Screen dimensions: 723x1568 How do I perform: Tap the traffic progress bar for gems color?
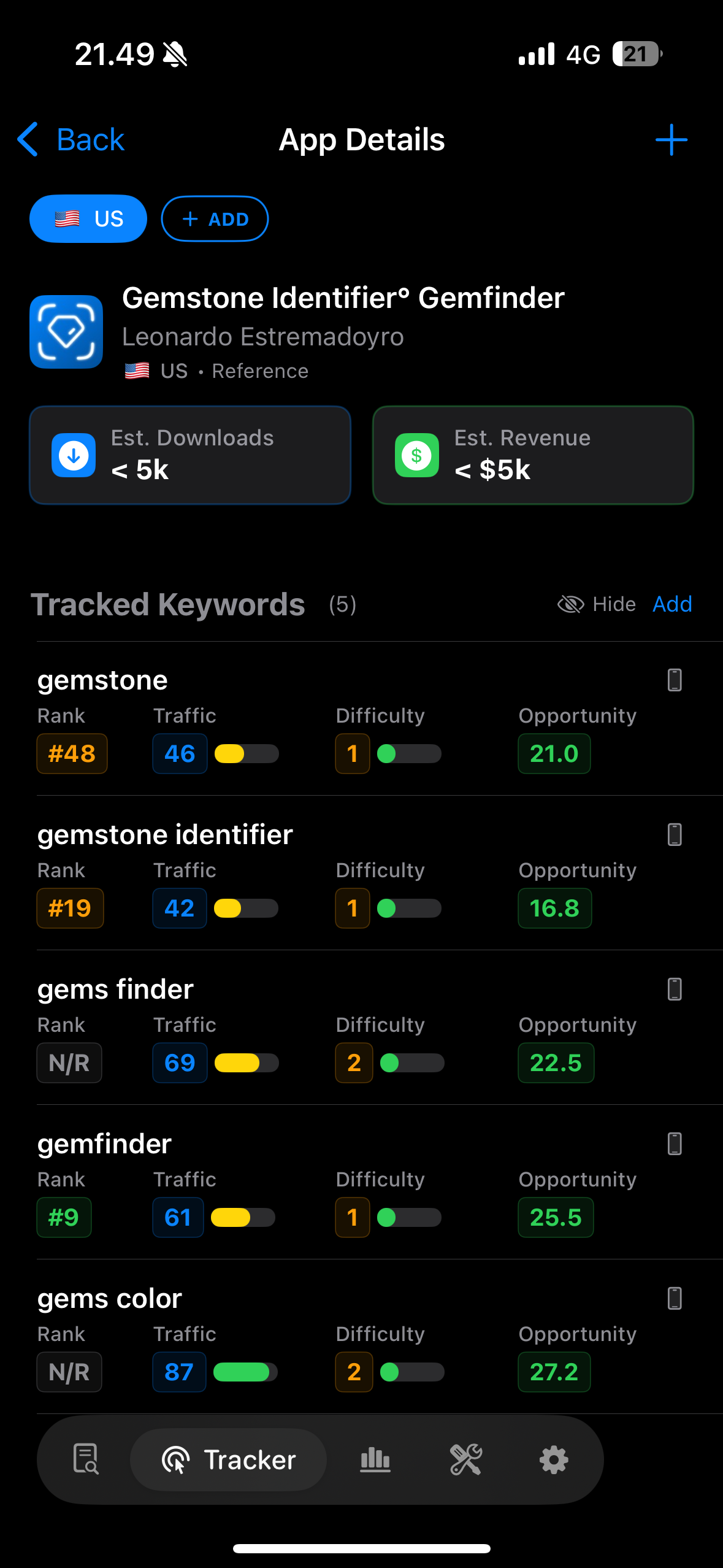pyautogui.click(x=244, y=1372)
